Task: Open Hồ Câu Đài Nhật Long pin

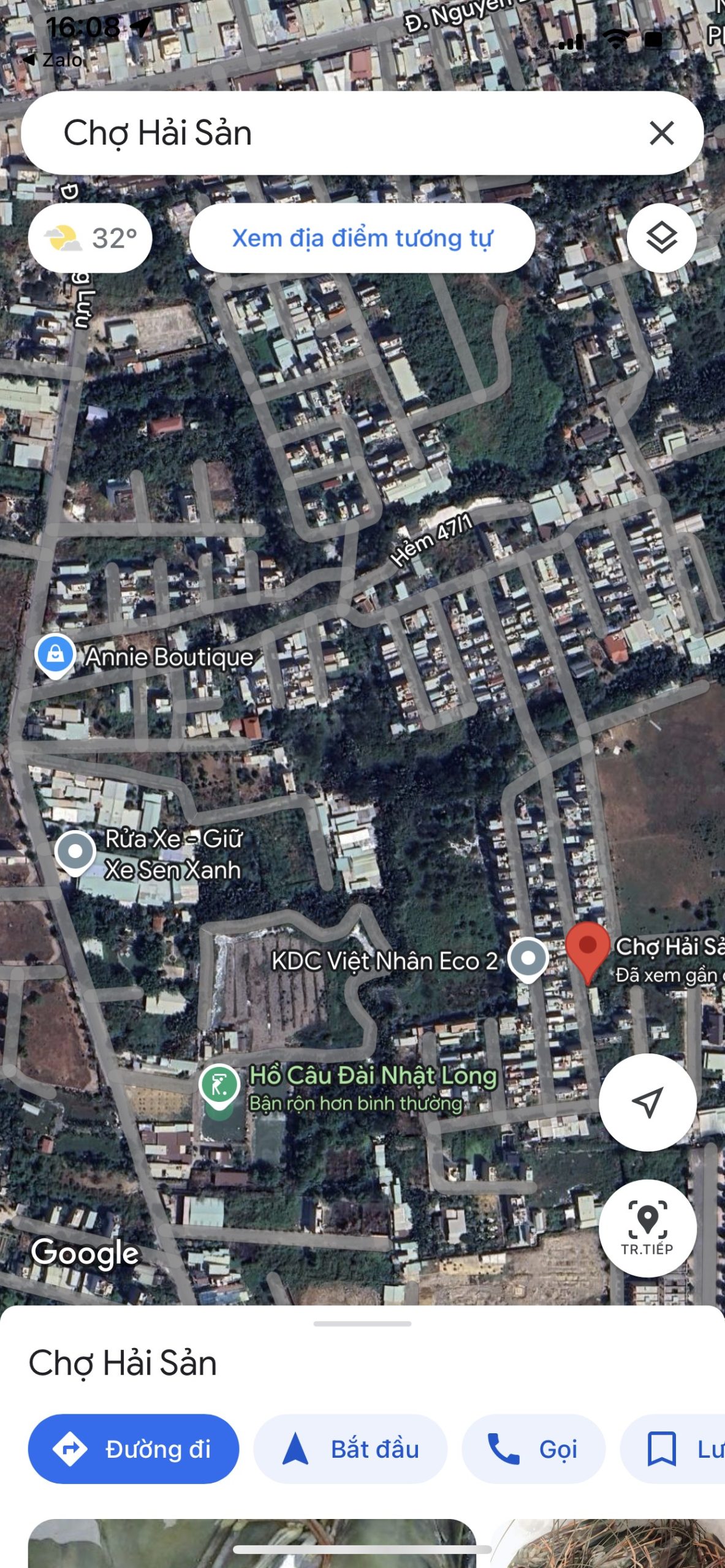Action: [x=219, y=1087]
